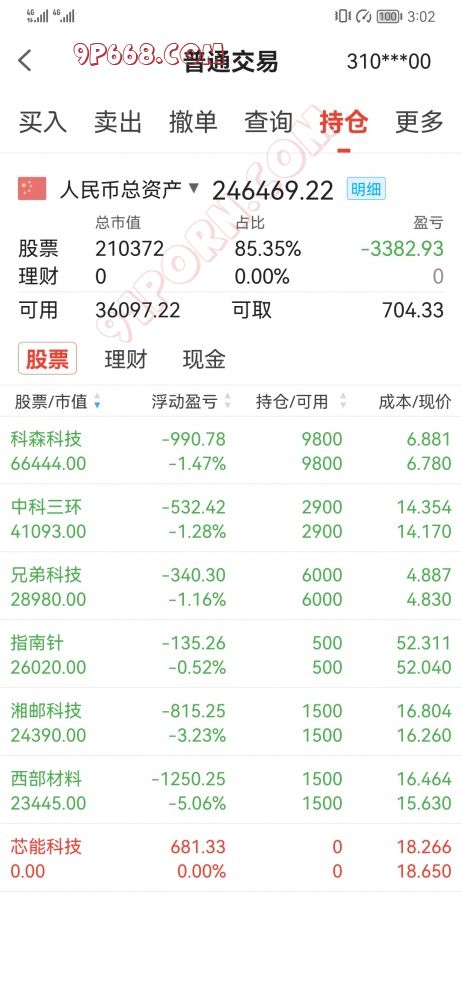Select the 股票 sub-tab
This screenshot has width=462, height=1000.
click(47, 359)
